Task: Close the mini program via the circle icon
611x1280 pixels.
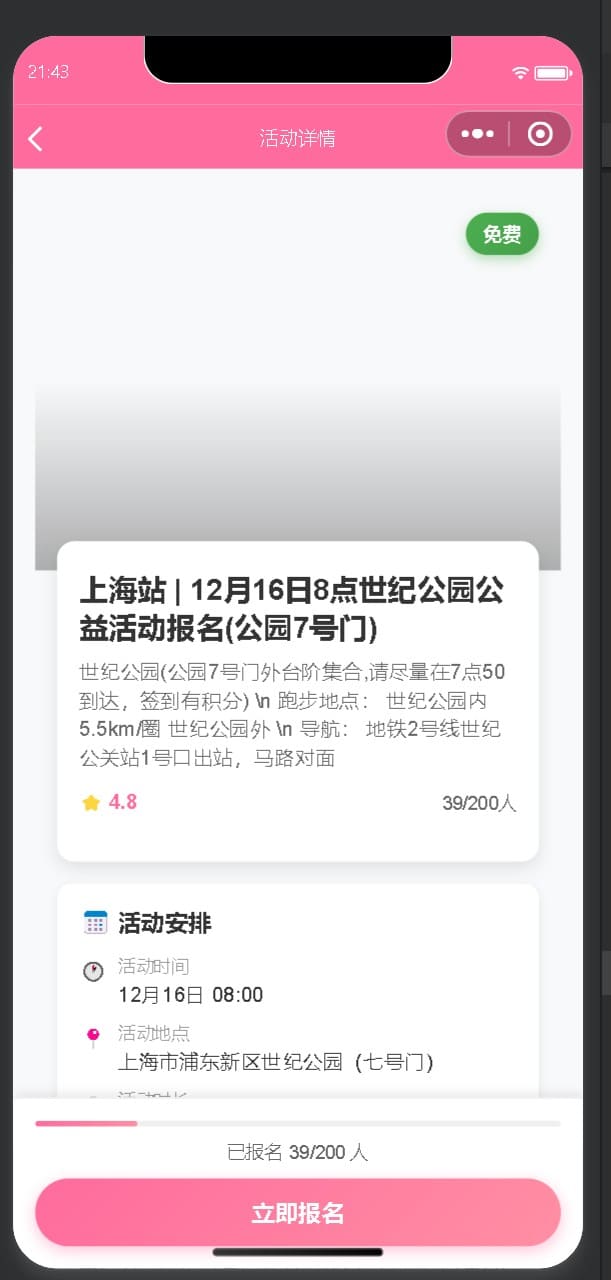Action: tap(540, 135)
